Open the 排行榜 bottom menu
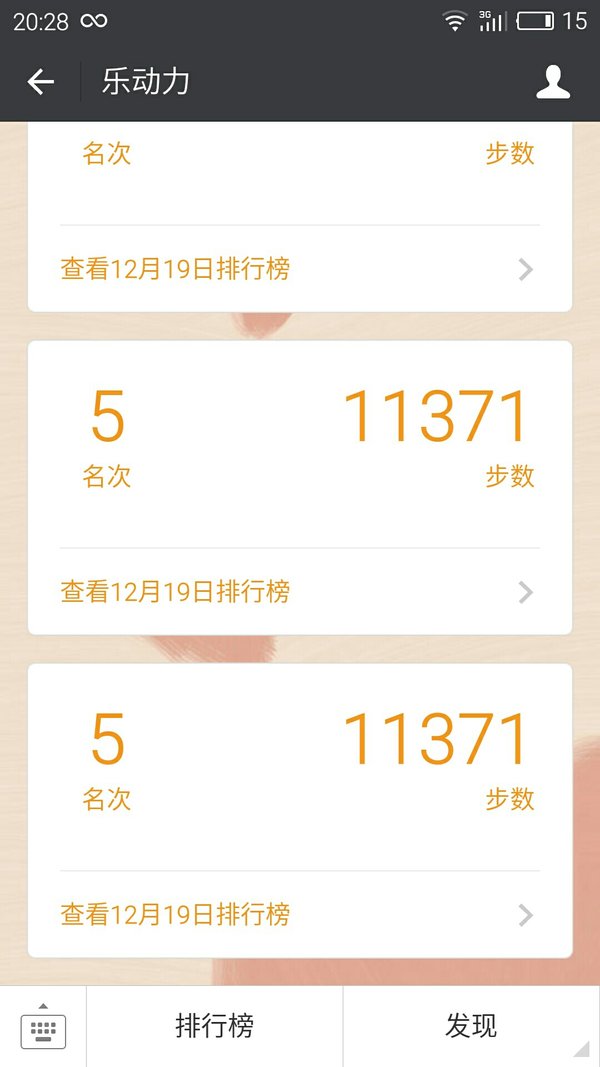This screenshot has height=1067, width=600. [x=215, y=1026]
